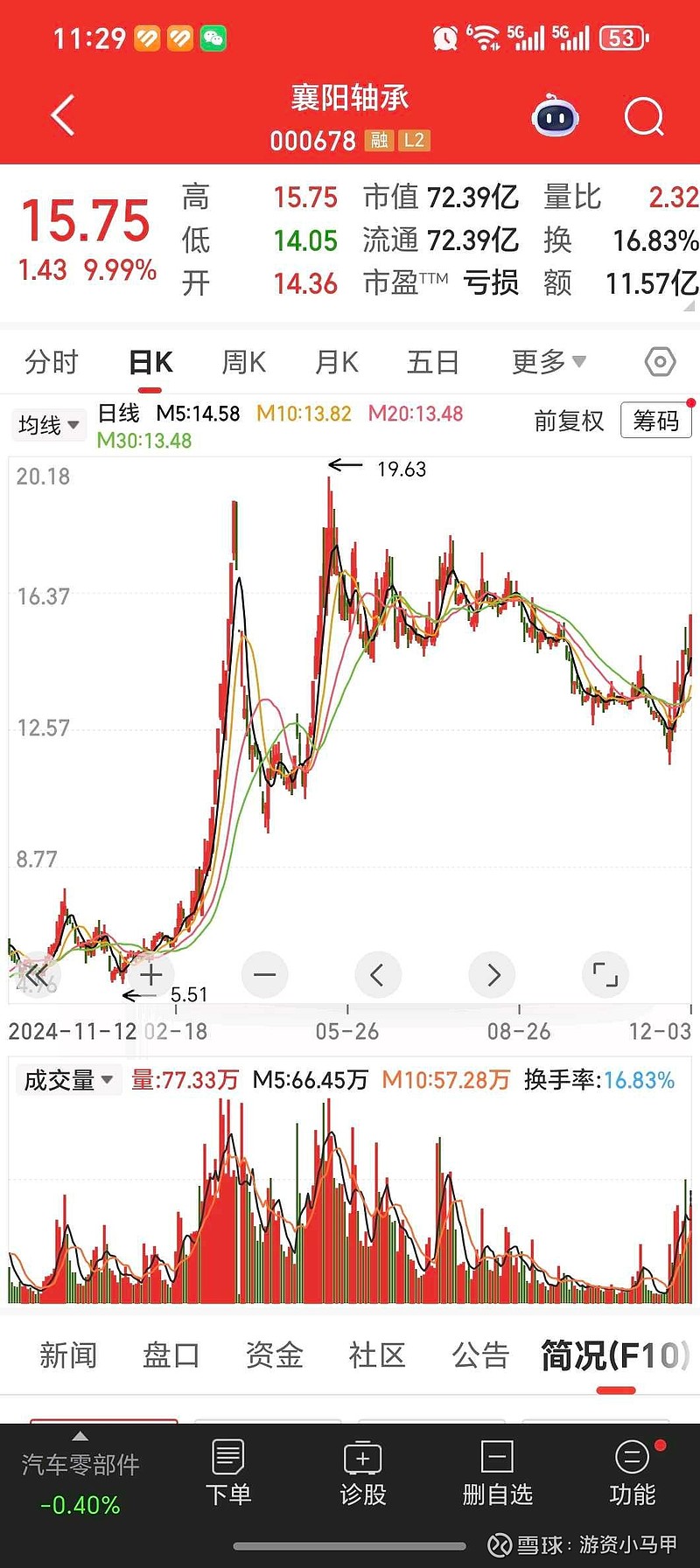
Task: Switch to 五日 chart tab
Action: pos(432,362)
